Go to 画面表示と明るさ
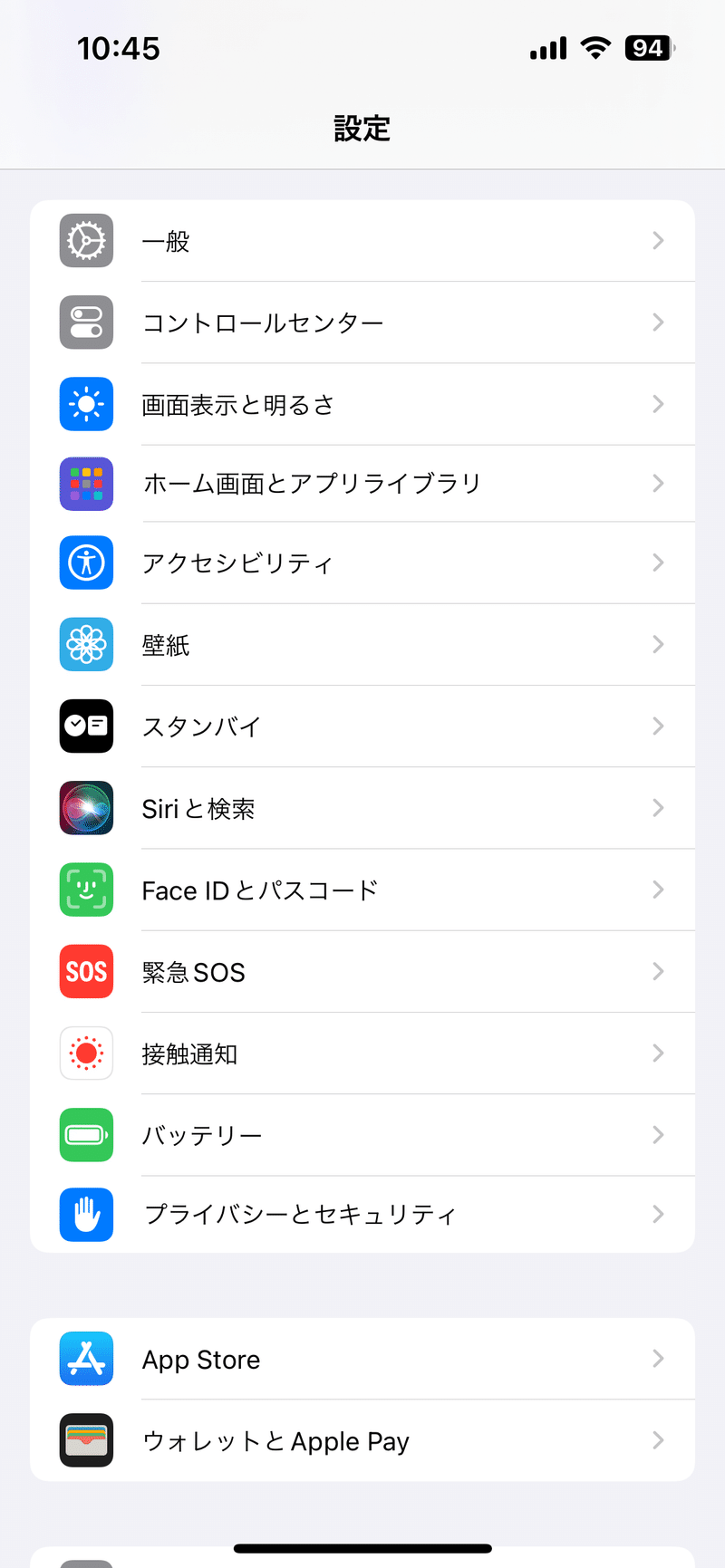 (362, 404)
